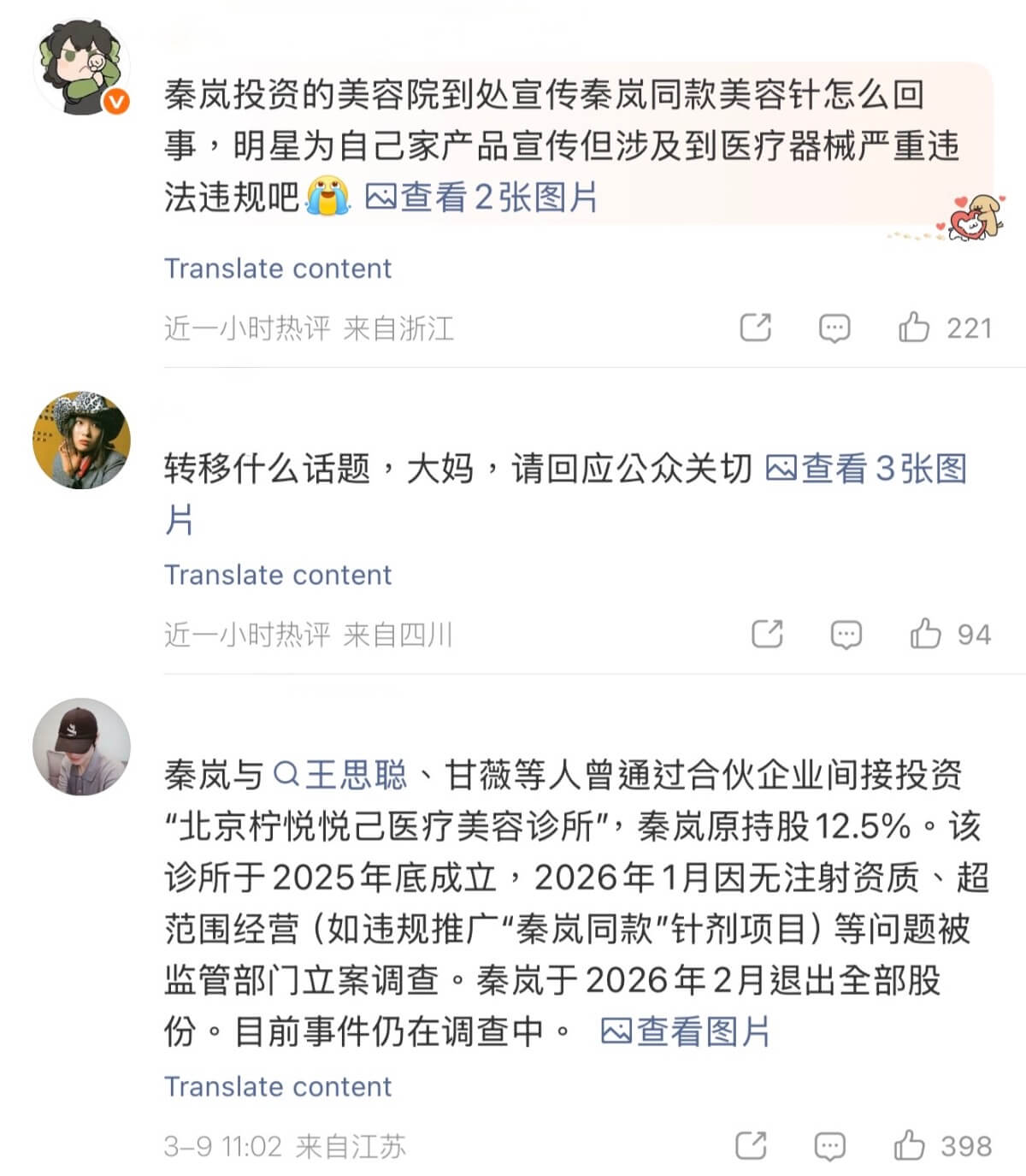Like the comment with 398 likes
This screenshot has width=1026, height=1176.
[910, 1145]
